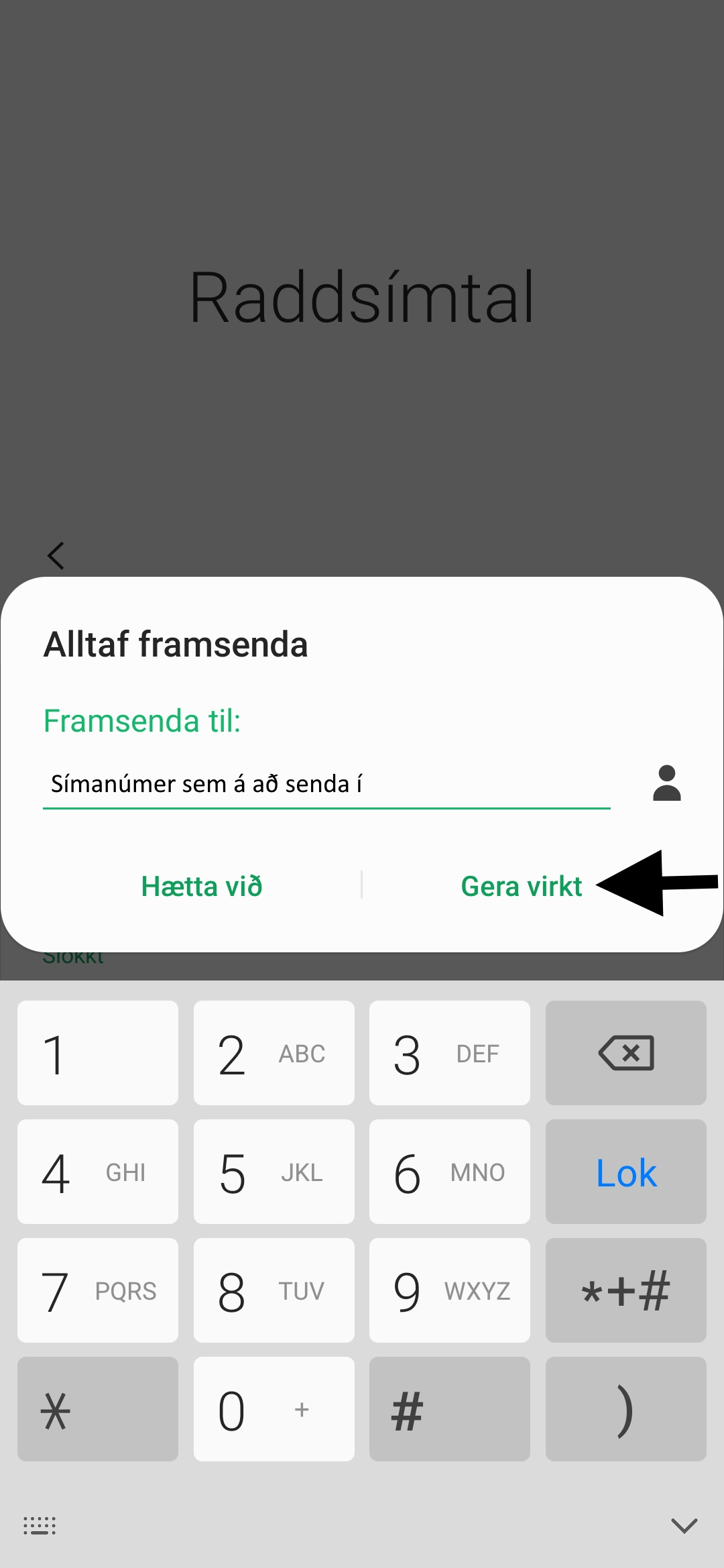Screen dimensions: 724x1568
Task: Tap Gera virkt to enable forwarding
Action: click(521, 886)
